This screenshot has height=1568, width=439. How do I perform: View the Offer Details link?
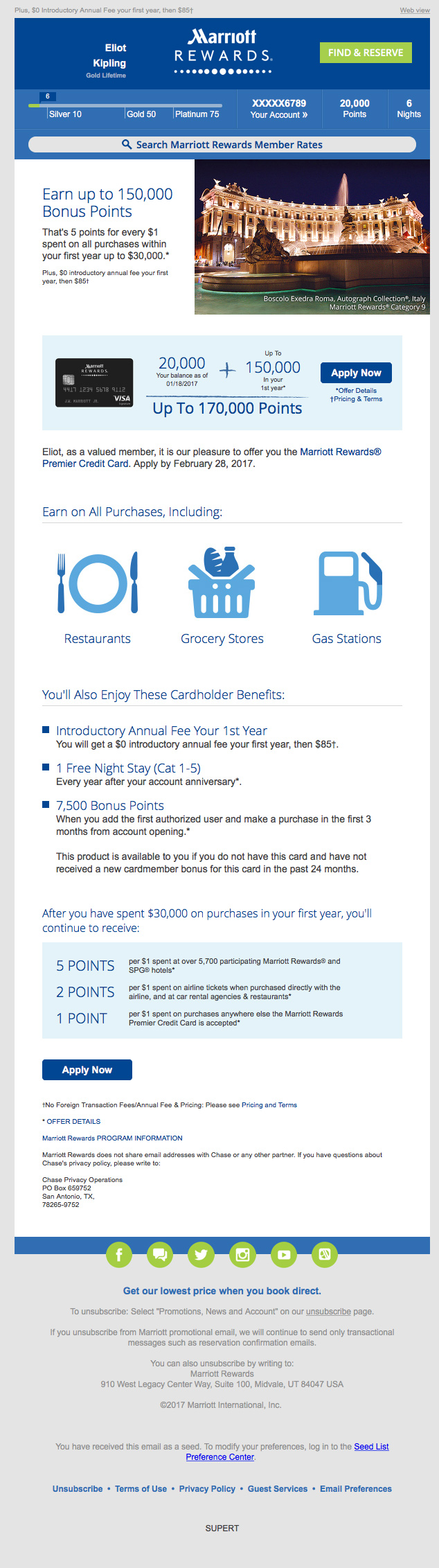(356, 391)
